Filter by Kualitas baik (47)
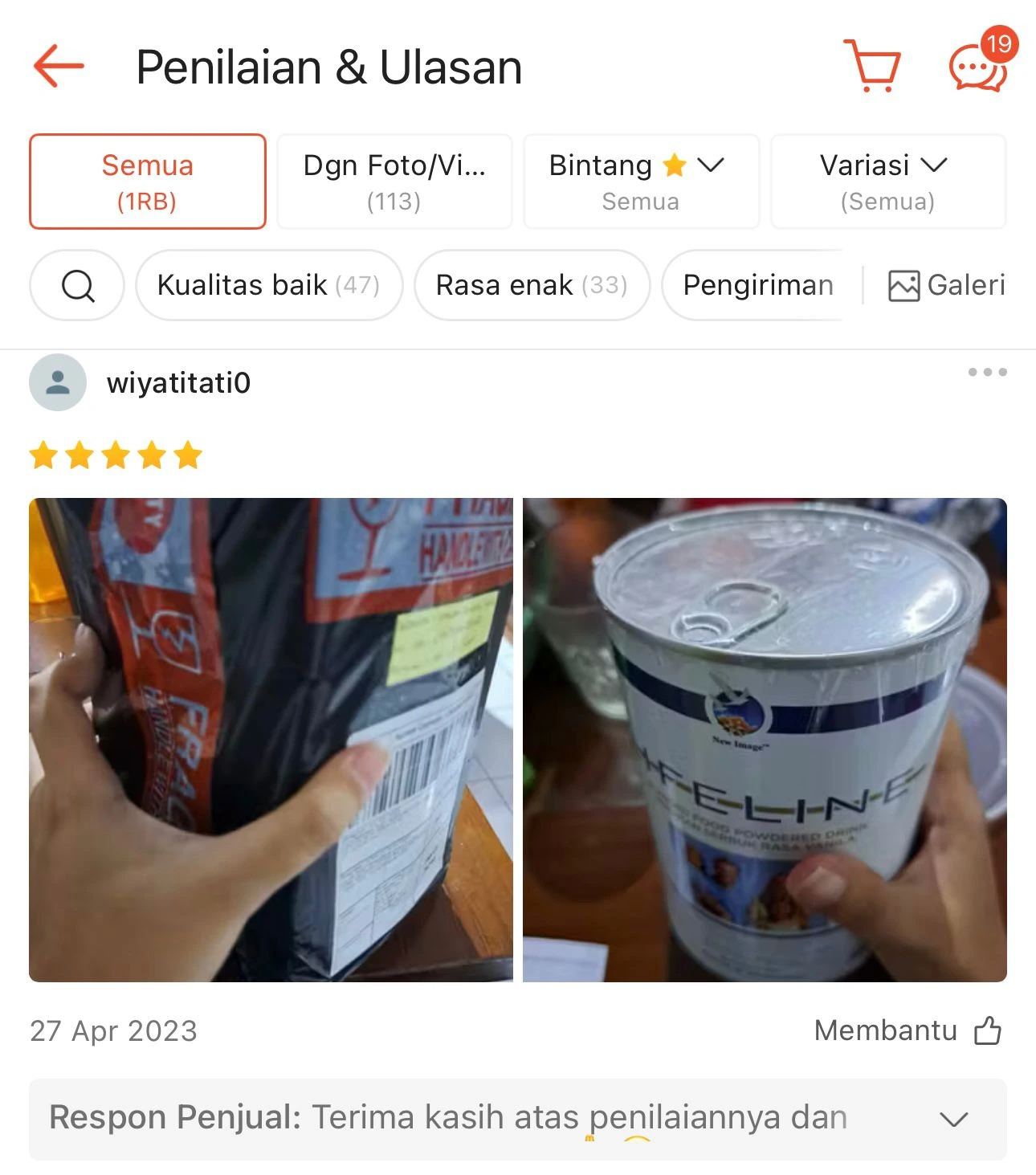This screenshot has width=1036, height=1175. click(x=268, y=285)
